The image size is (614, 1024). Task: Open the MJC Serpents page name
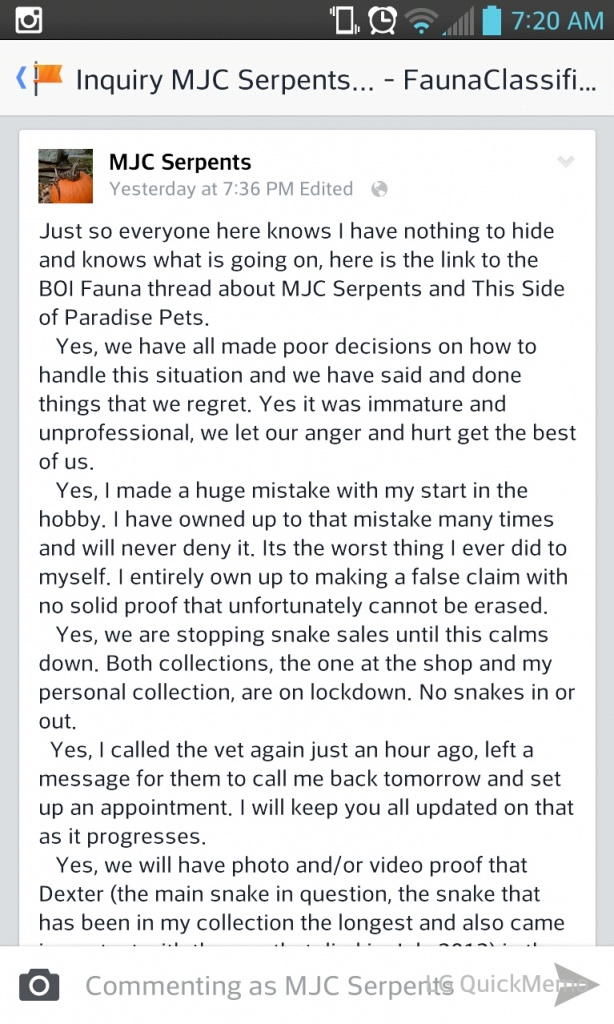(180, 161)
